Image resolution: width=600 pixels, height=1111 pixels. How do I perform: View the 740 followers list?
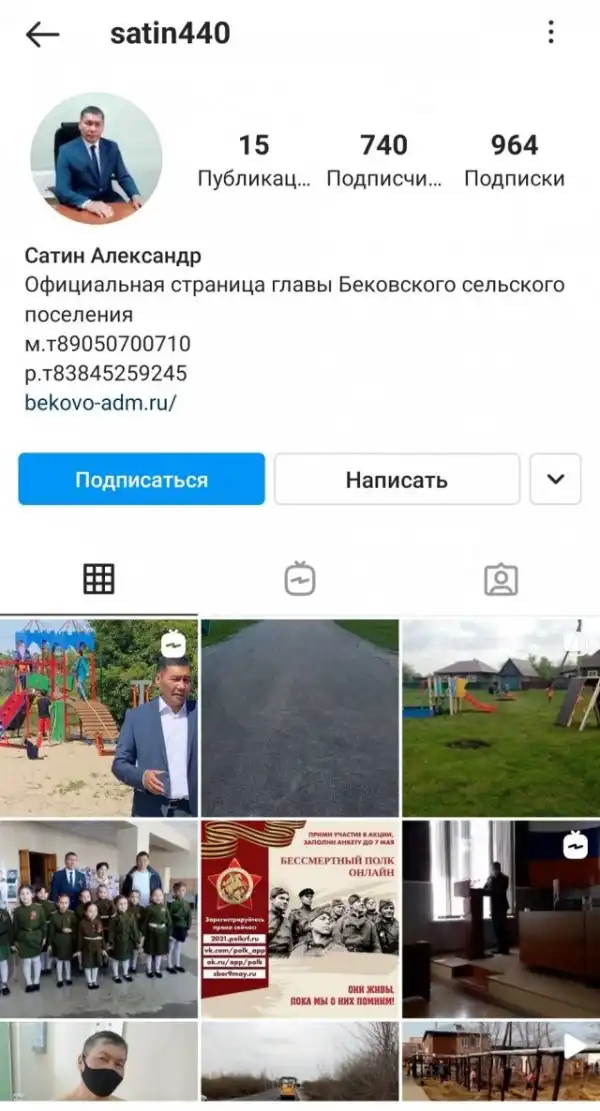[384, 159]
